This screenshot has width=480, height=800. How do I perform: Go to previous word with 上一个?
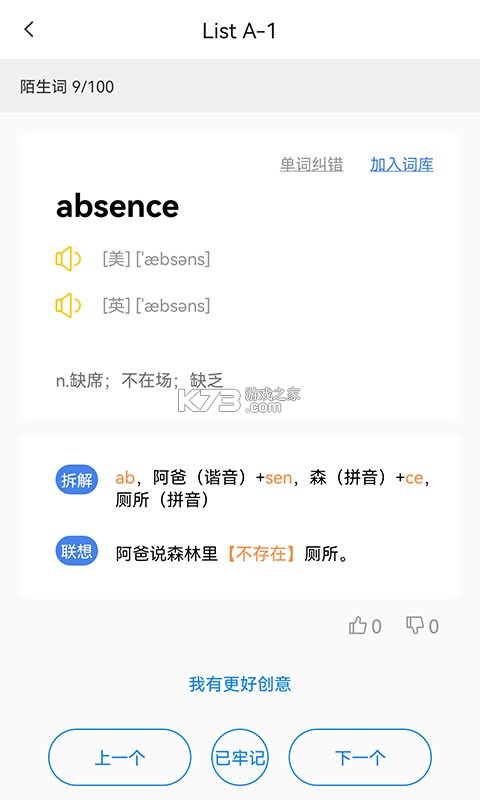click(x=120, y=757)
